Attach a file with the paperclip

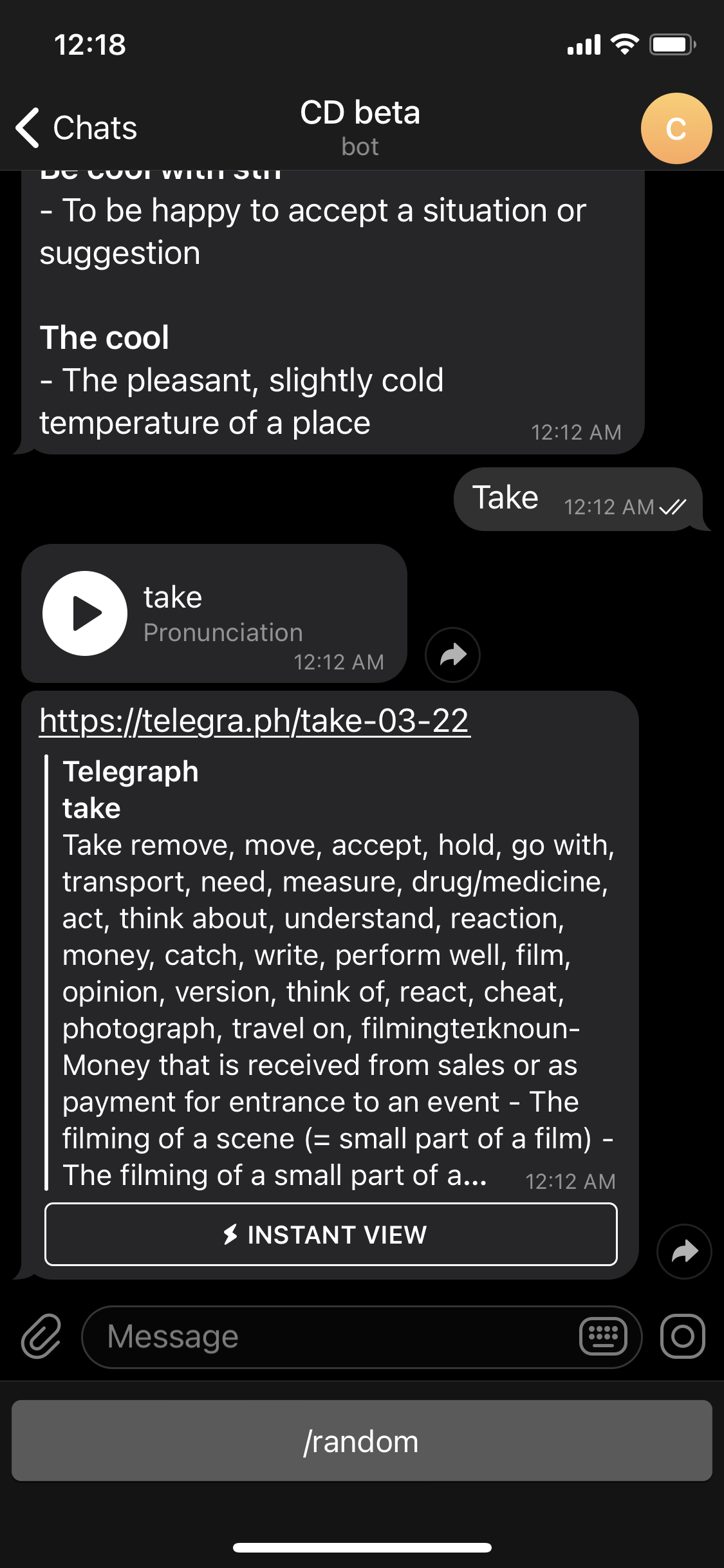[41, 1337]
